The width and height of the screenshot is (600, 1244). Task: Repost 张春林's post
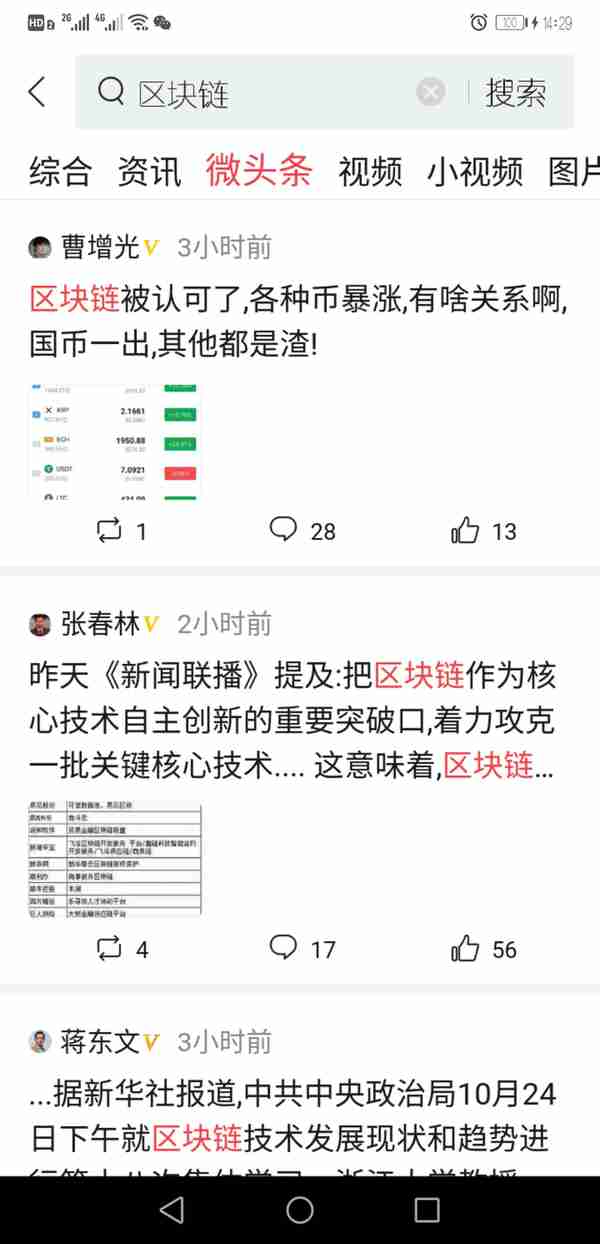coord(120,948)
